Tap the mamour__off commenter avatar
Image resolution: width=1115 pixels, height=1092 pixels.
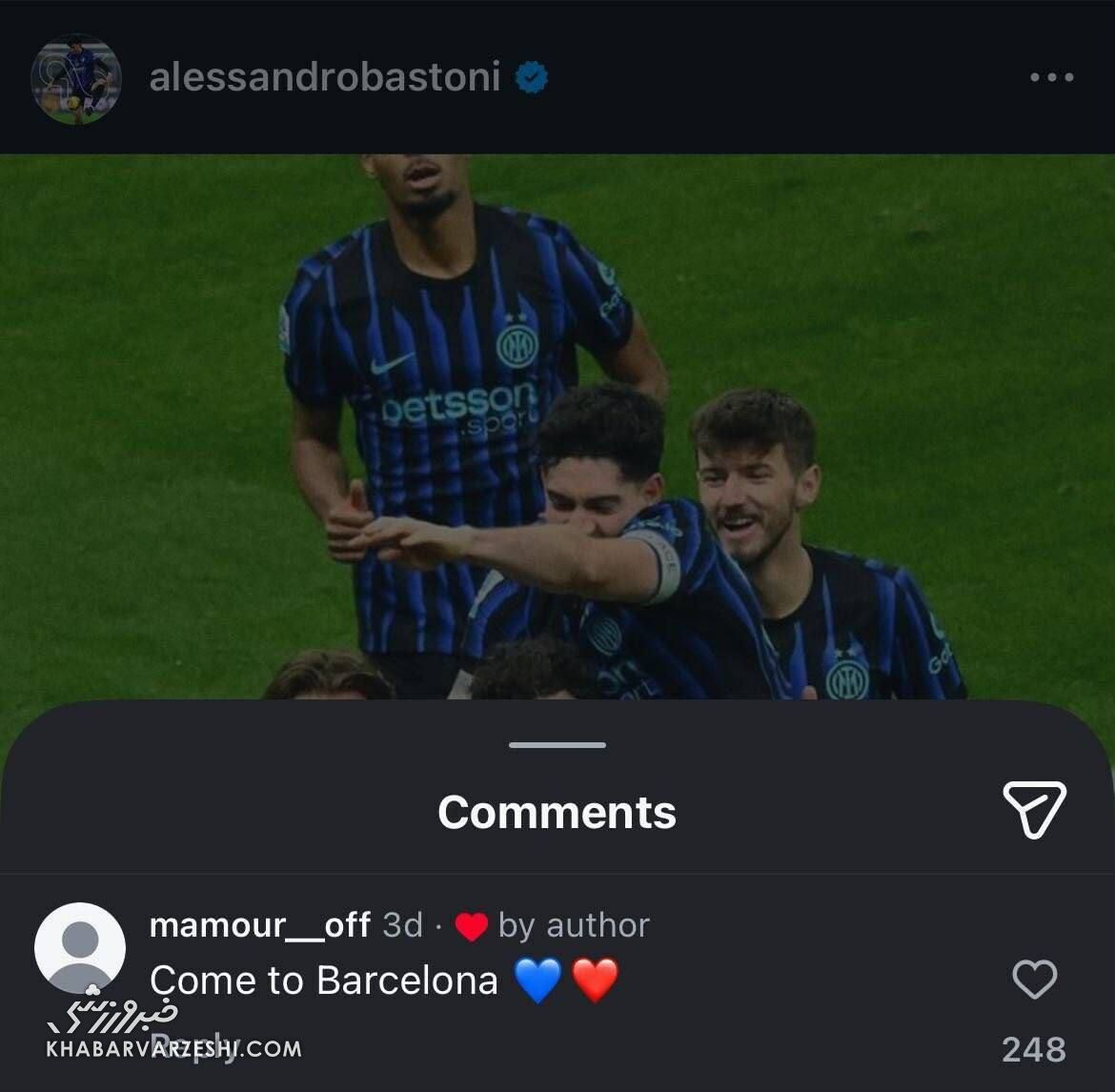(80, 947)
